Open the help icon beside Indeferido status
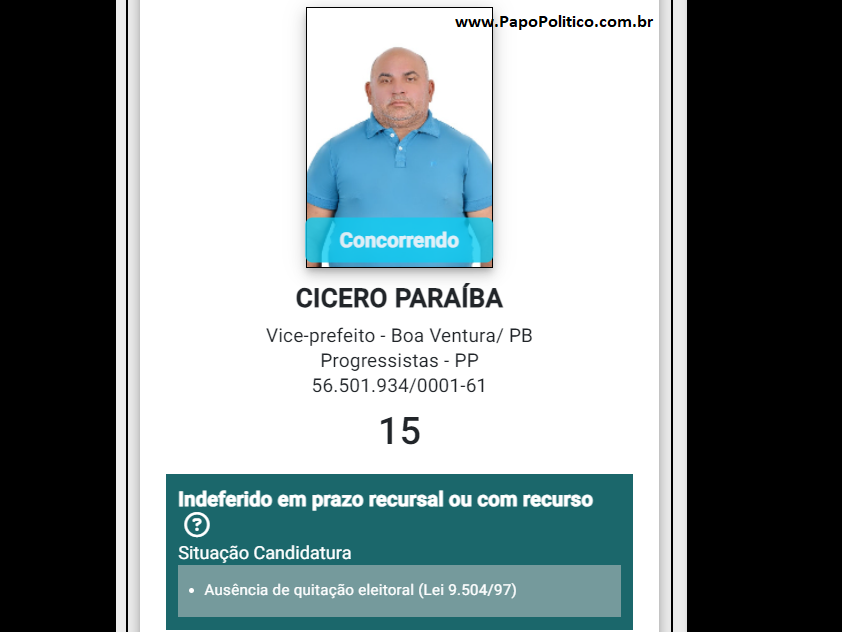 point(197,525)
